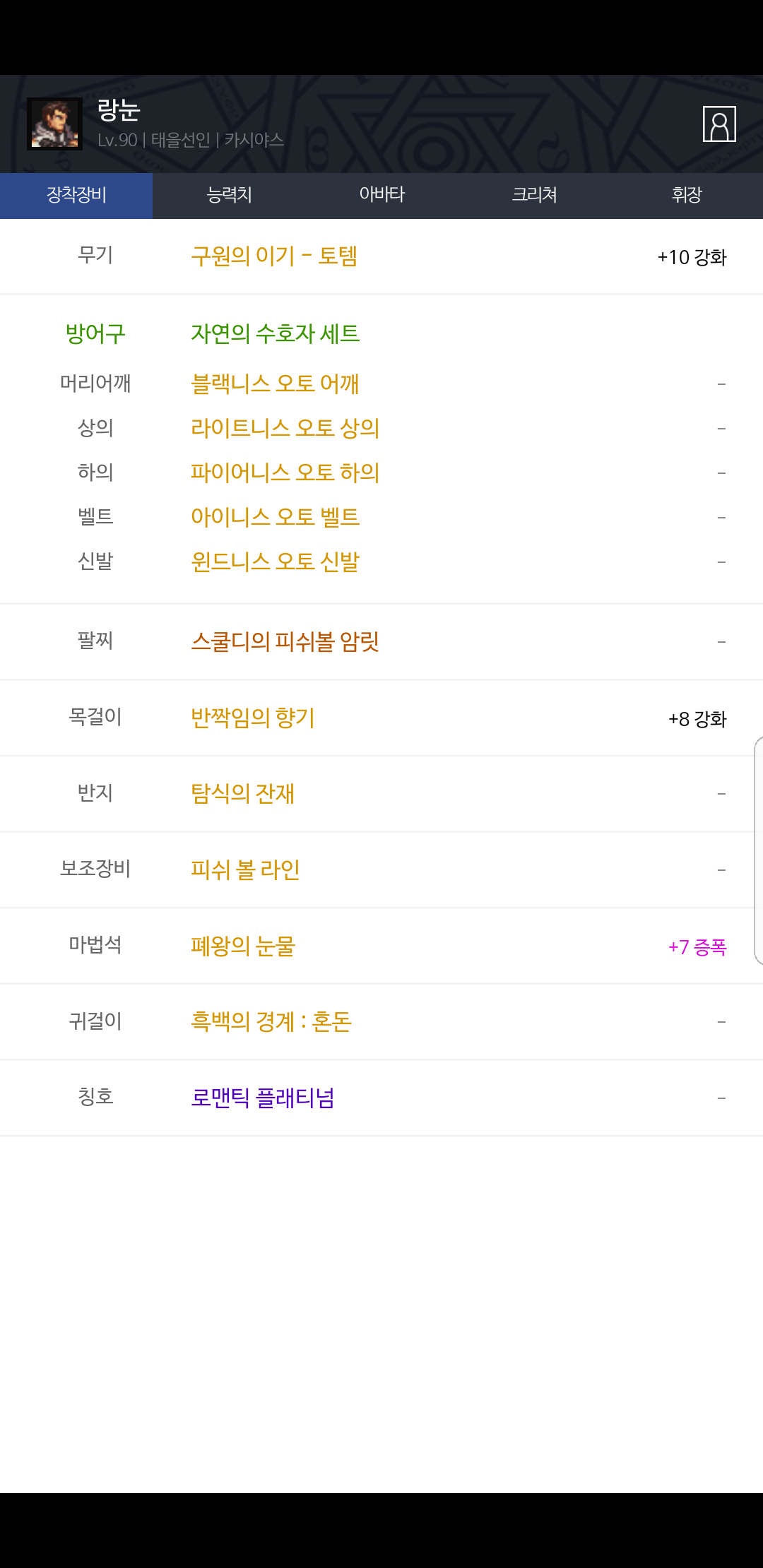
Task: Open sub equipment 피쉬 볼 라인
Action: tap(245, 869)
